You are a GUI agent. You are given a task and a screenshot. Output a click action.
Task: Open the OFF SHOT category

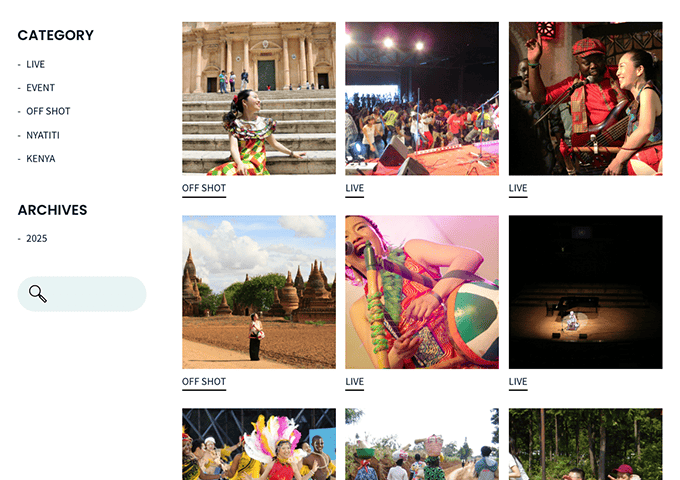click(48, 111)
